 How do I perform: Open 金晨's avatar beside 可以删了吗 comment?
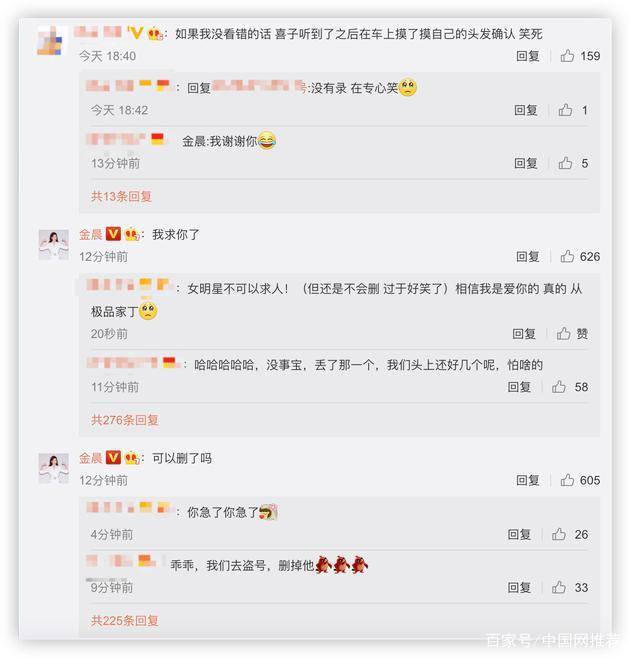[53, 467]
